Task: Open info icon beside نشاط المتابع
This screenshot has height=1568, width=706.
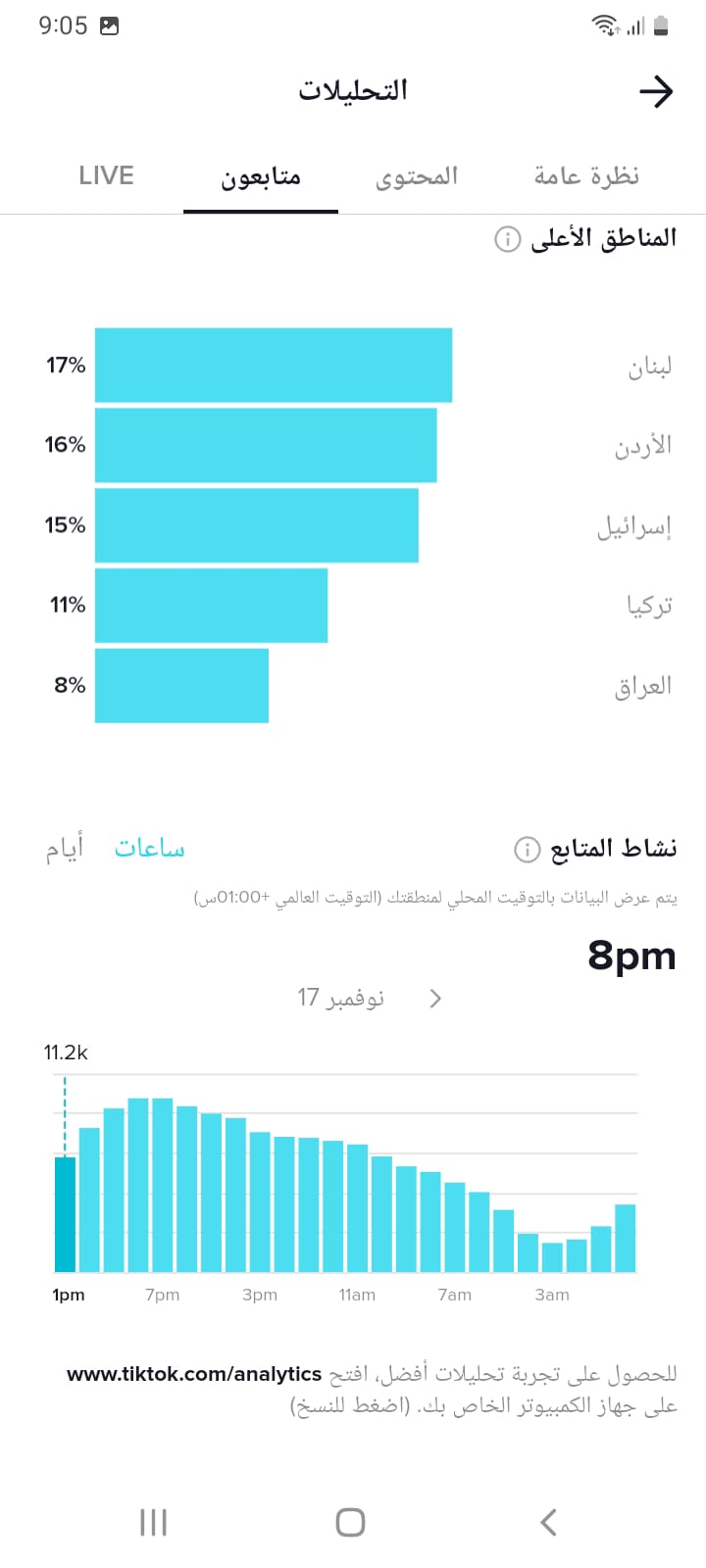Action: (x=527, y=850)
